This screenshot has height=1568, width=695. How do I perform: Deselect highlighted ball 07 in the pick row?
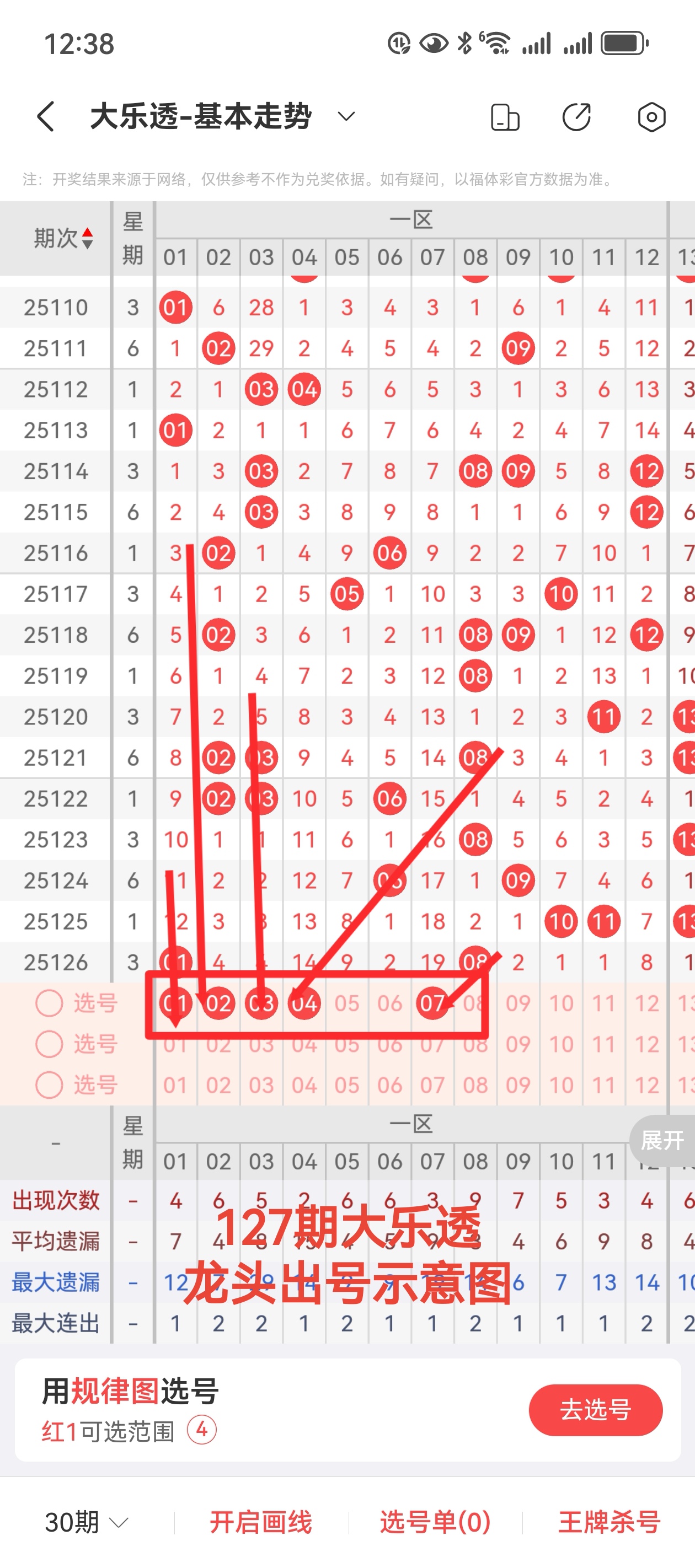432,1002
